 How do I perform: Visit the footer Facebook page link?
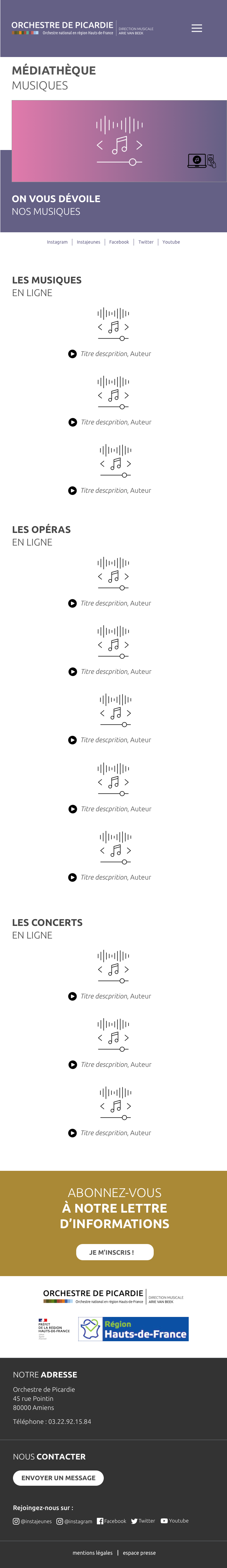112,1520
